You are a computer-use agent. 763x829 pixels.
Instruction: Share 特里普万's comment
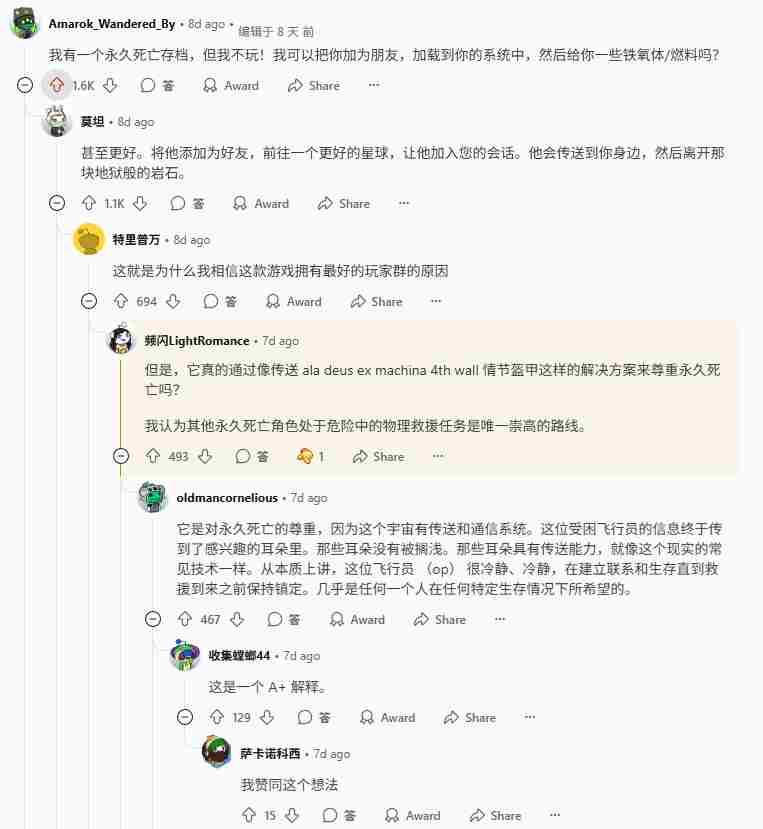click(x=376, y=301)
